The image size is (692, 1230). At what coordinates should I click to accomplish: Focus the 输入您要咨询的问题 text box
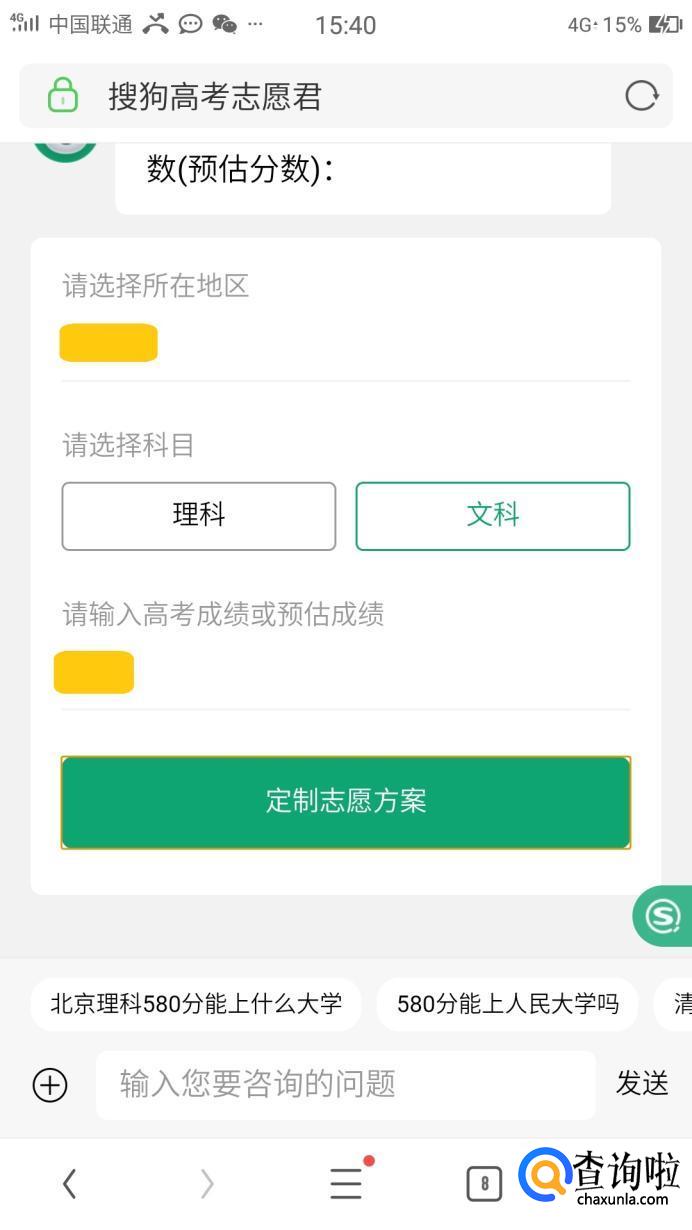click(346, 1085)
